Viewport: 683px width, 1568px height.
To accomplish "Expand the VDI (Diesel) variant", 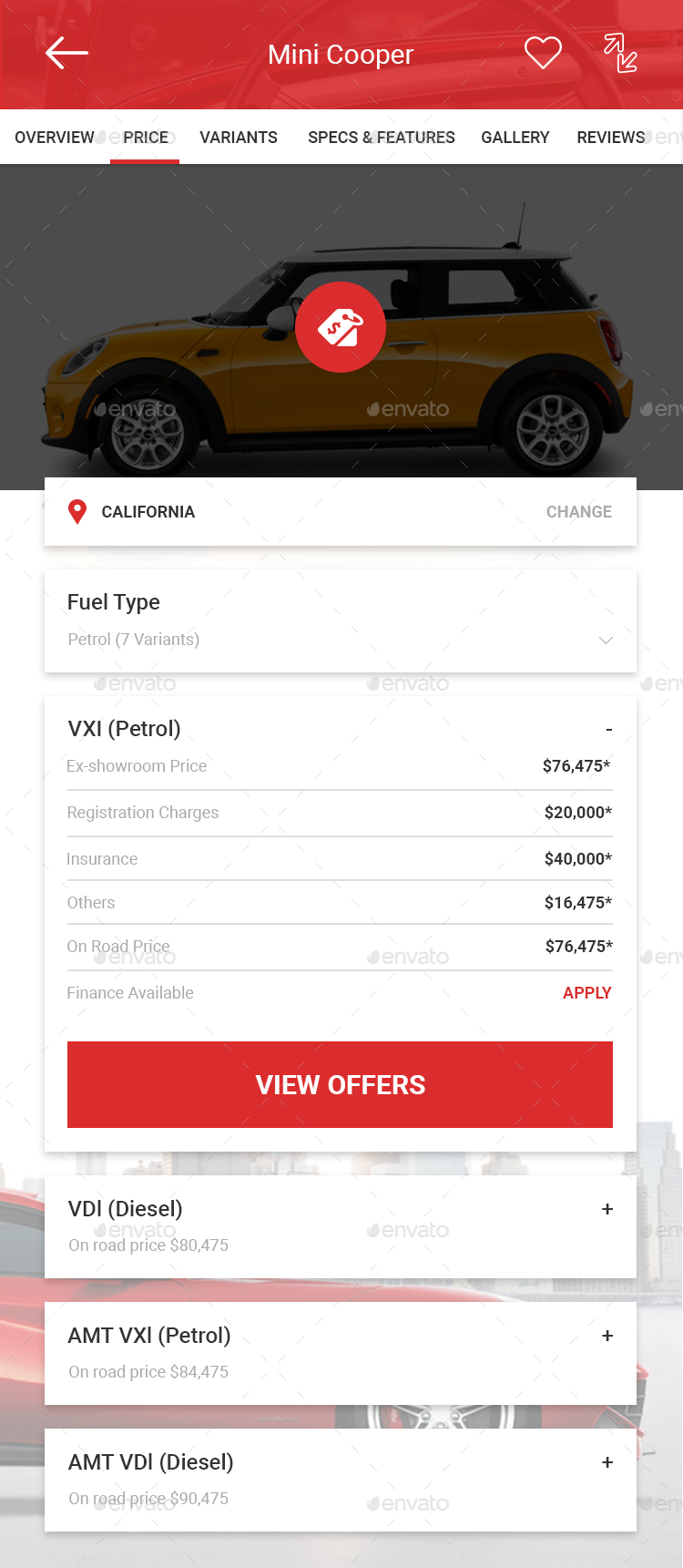I will [607, 1209].
